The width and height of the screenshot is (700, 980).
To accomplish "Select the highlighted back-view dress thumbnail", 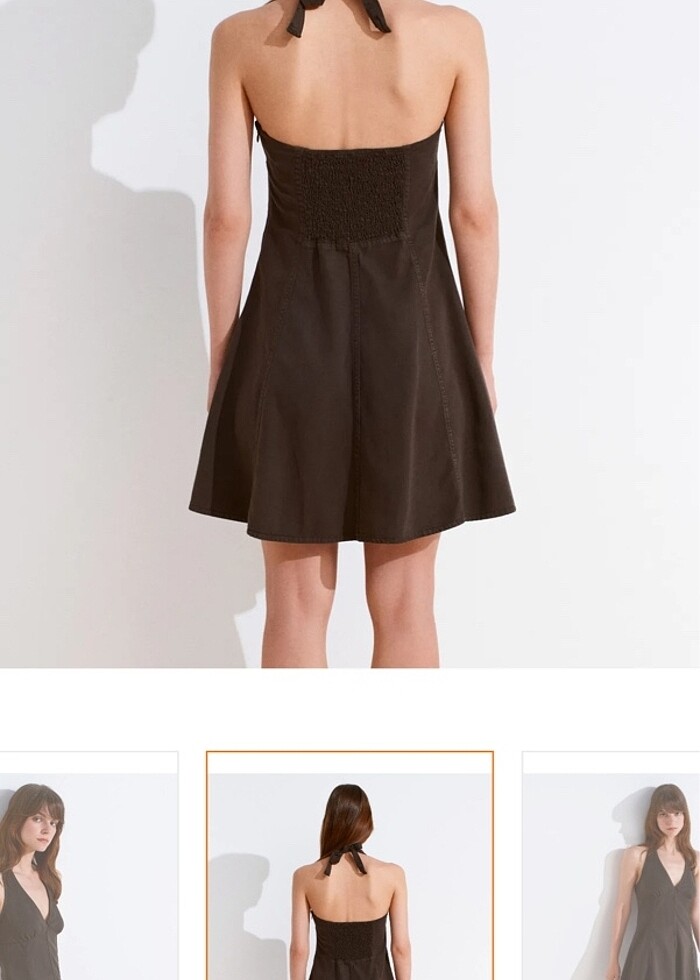I will coord(350,868).
